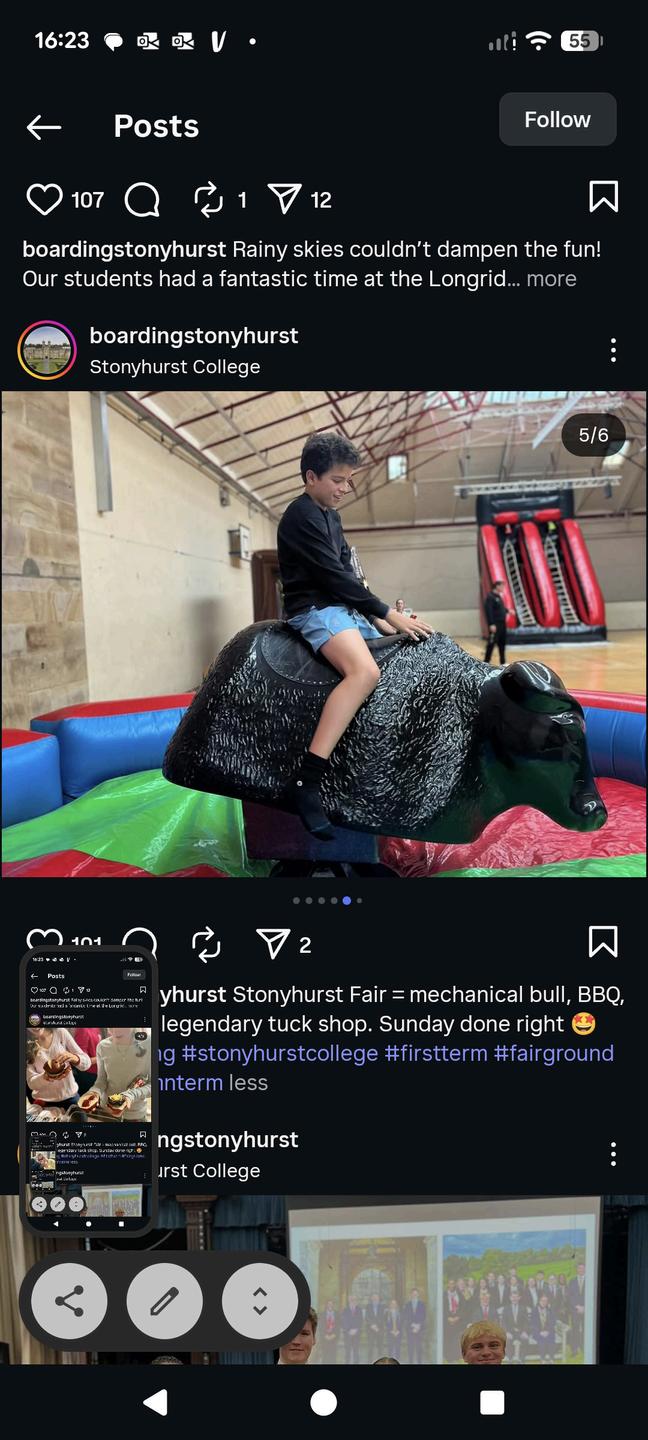Repost the Stonyhurst Fair post
This screenshot has width=648, height=1440.
(206, 943)
